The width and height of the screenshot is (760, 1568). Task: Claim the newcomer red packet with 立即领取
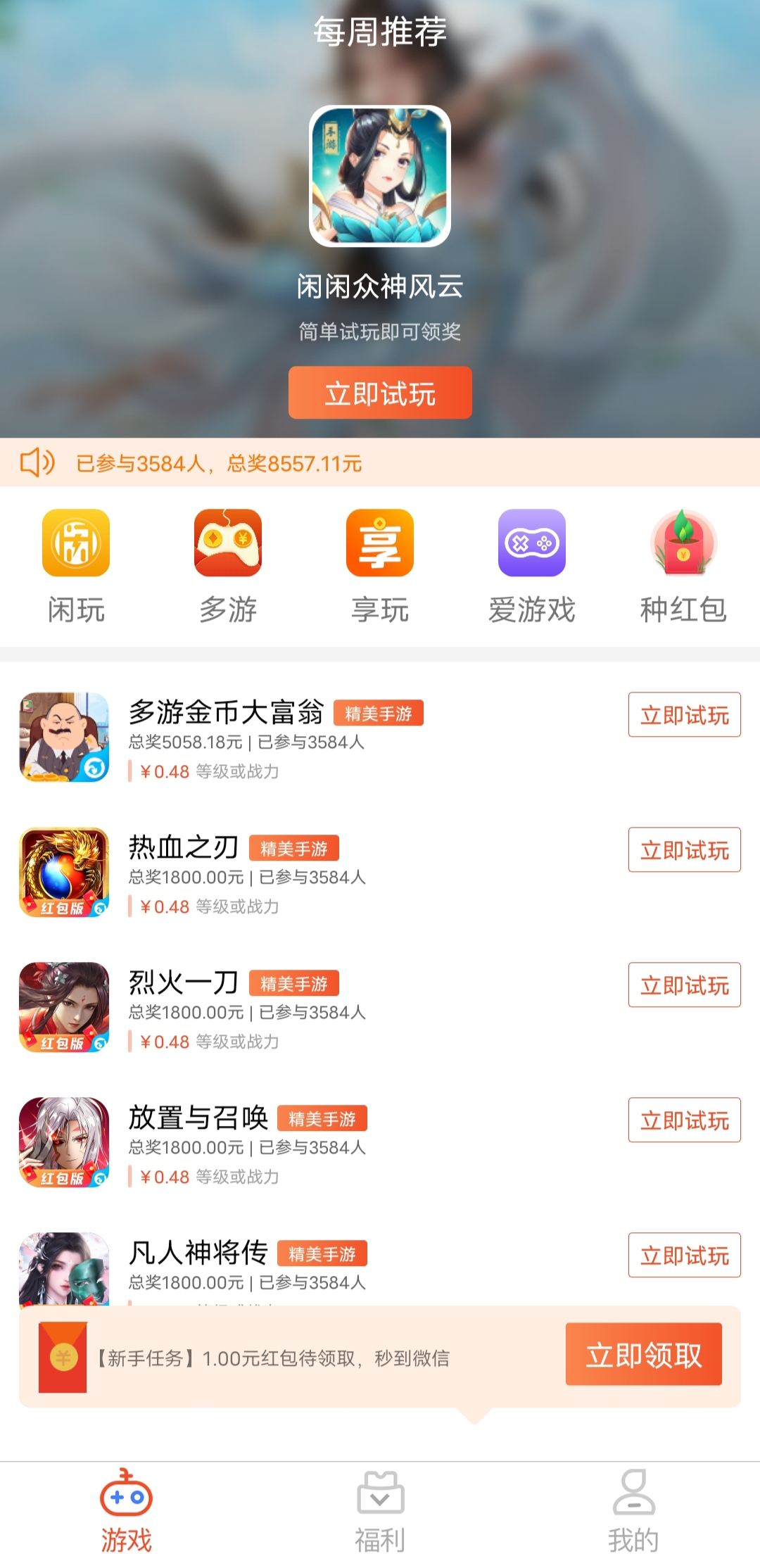[x=644, y=1354]
